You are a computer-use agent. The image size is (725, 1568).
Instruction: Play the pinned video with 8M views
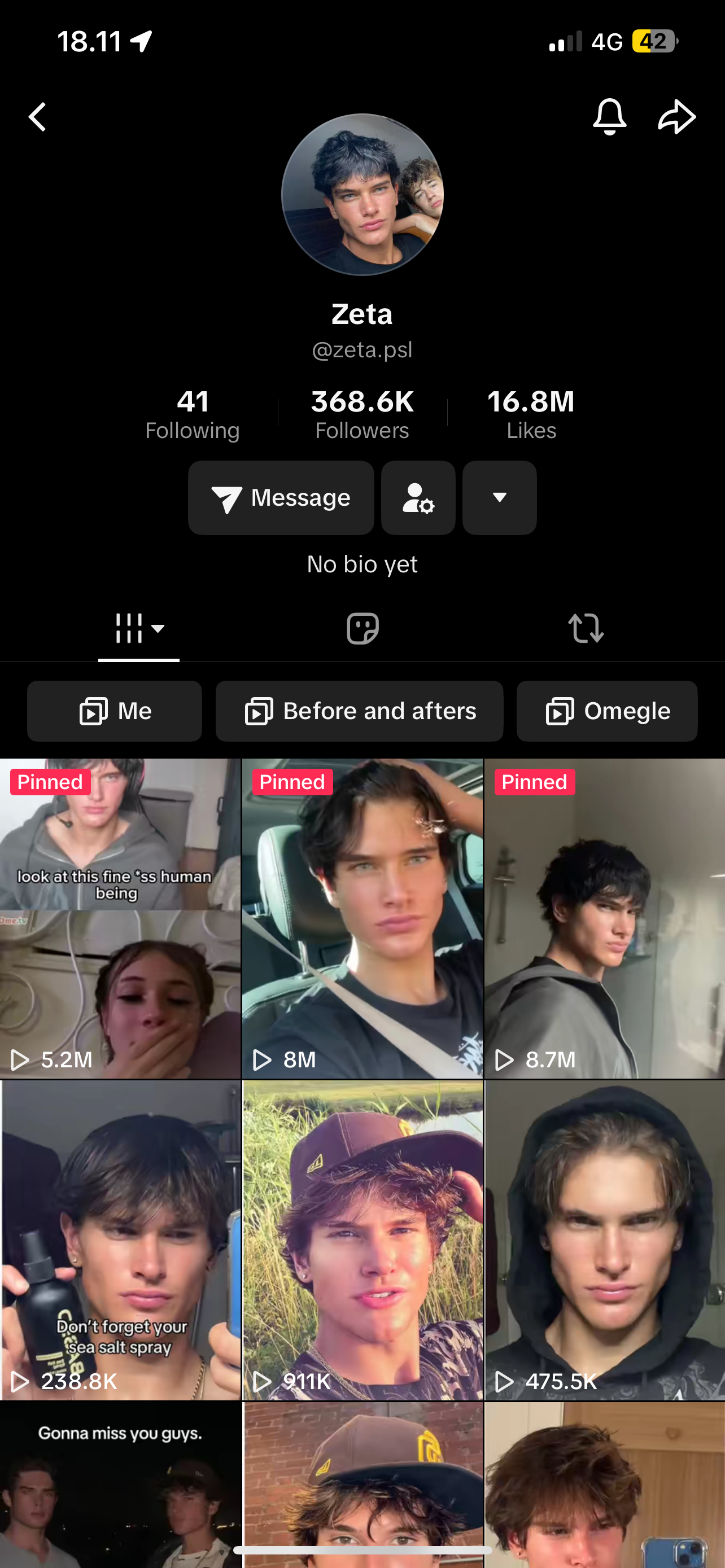[x=362, y=919]
